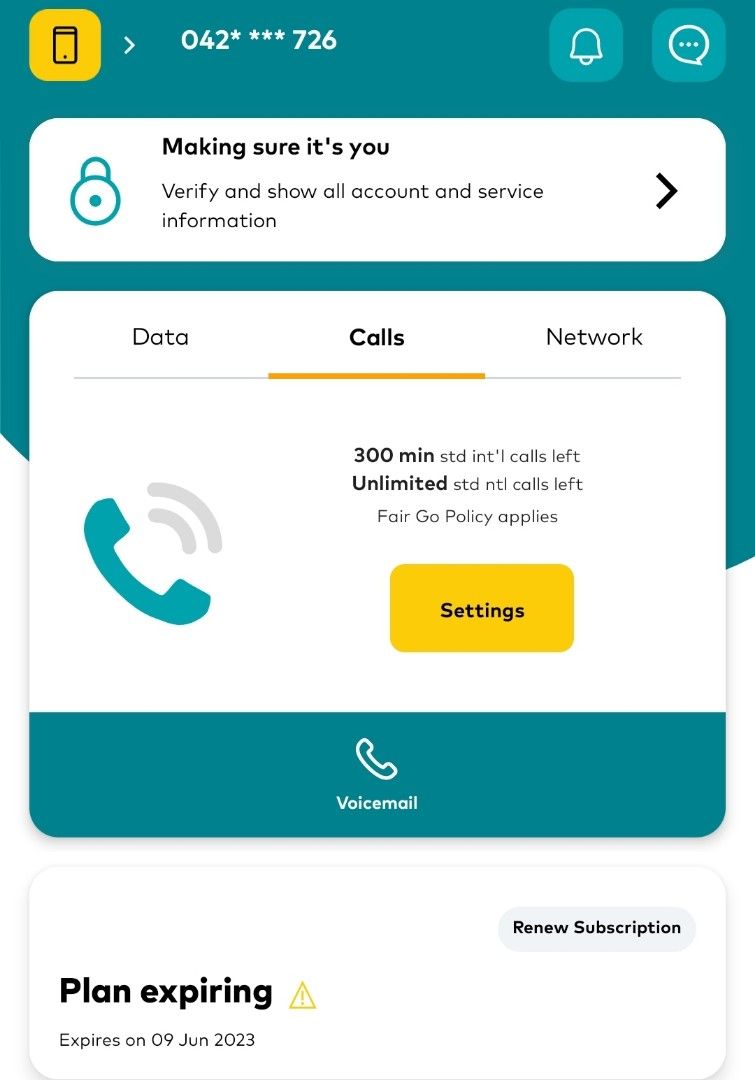
Task: Open messages using the chat bubble icon
Action: tap(689, 44)
